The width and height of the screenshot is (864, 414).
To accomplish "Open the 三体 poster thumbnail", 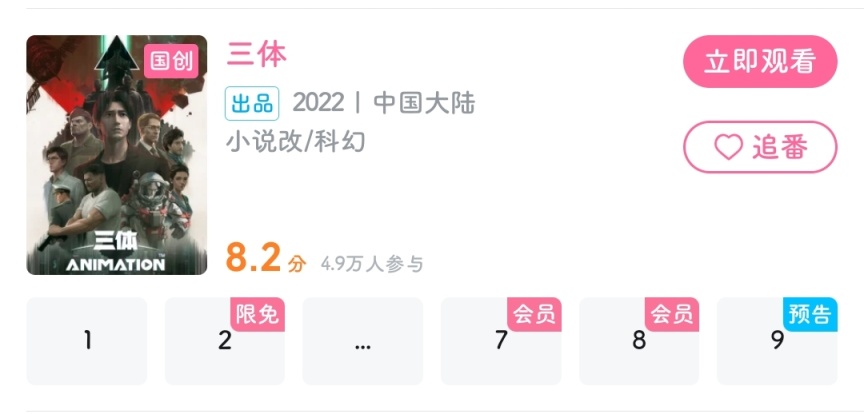I will pyautogui.click(x=116, y=155).
